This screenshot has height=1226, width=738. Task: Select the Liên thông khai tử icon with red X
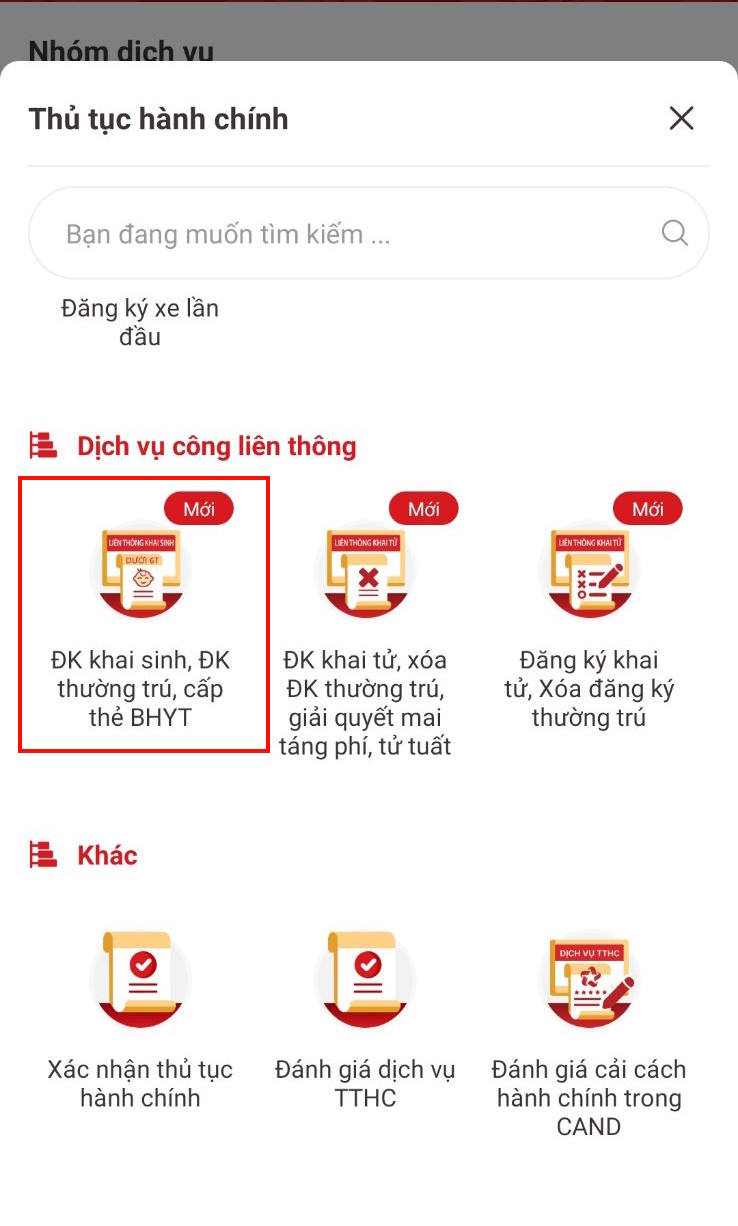(366, 570)
